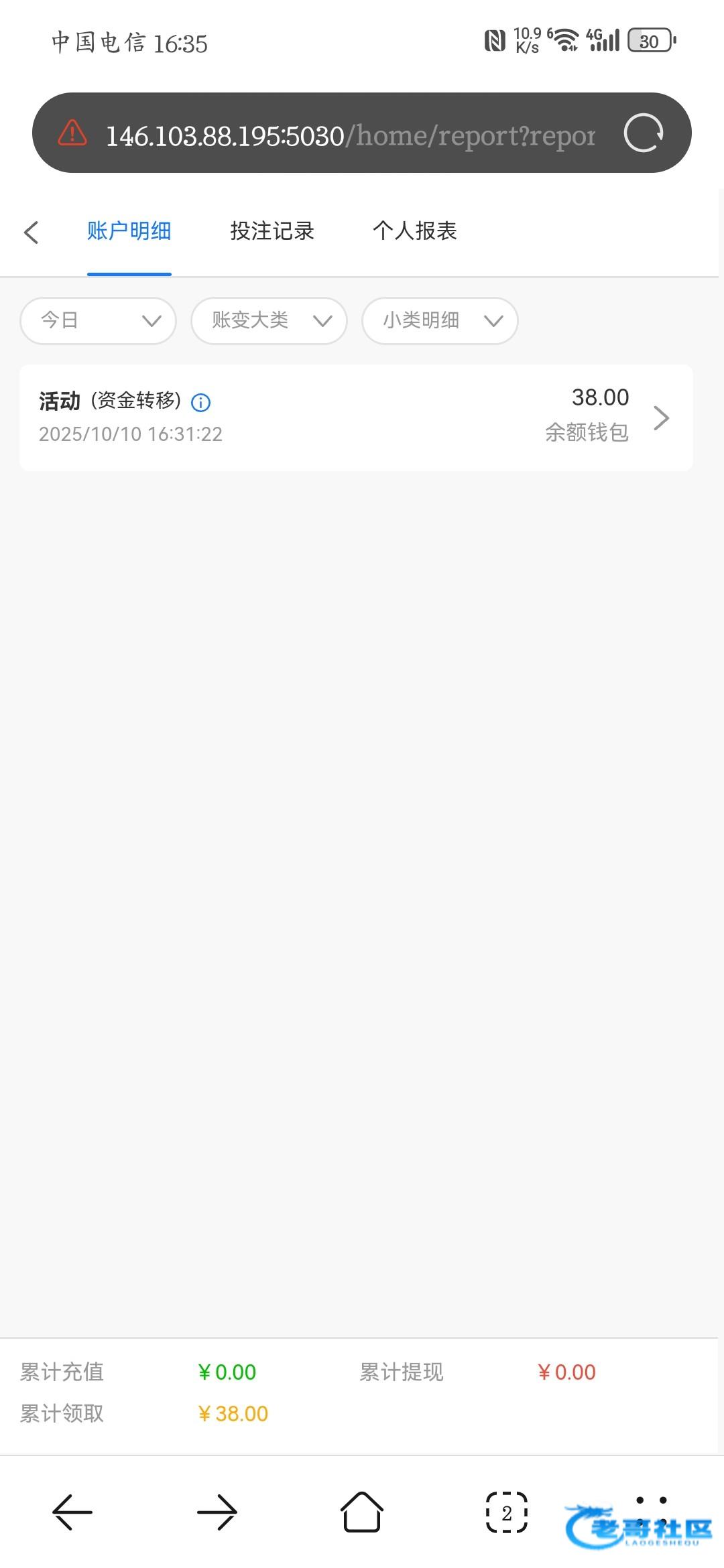Open the browser tabs switcher
The image size is (724, 1568).
pos(506,1512)
